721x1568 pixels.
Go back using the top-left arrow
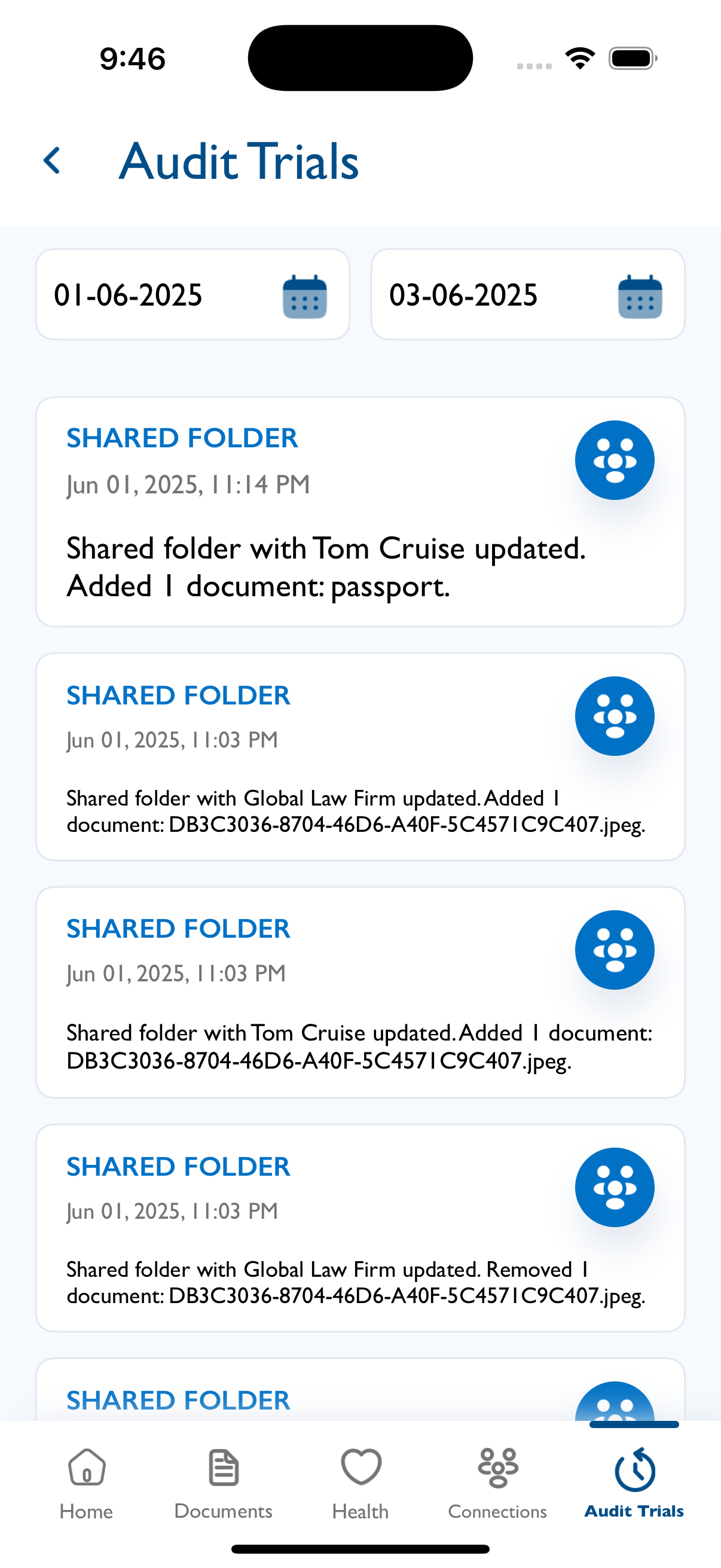point(53,161)
